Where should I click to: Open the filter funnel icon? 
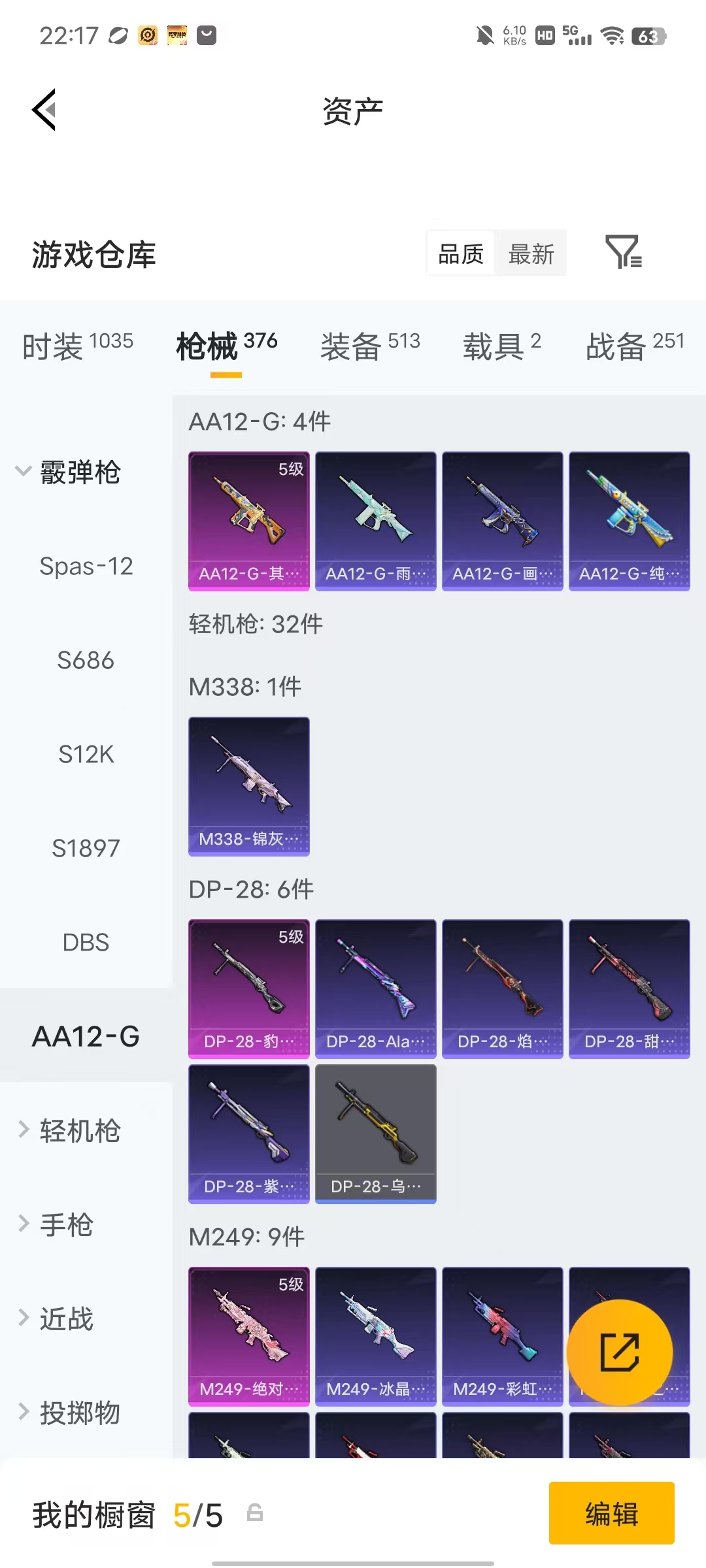pos(624,252)
